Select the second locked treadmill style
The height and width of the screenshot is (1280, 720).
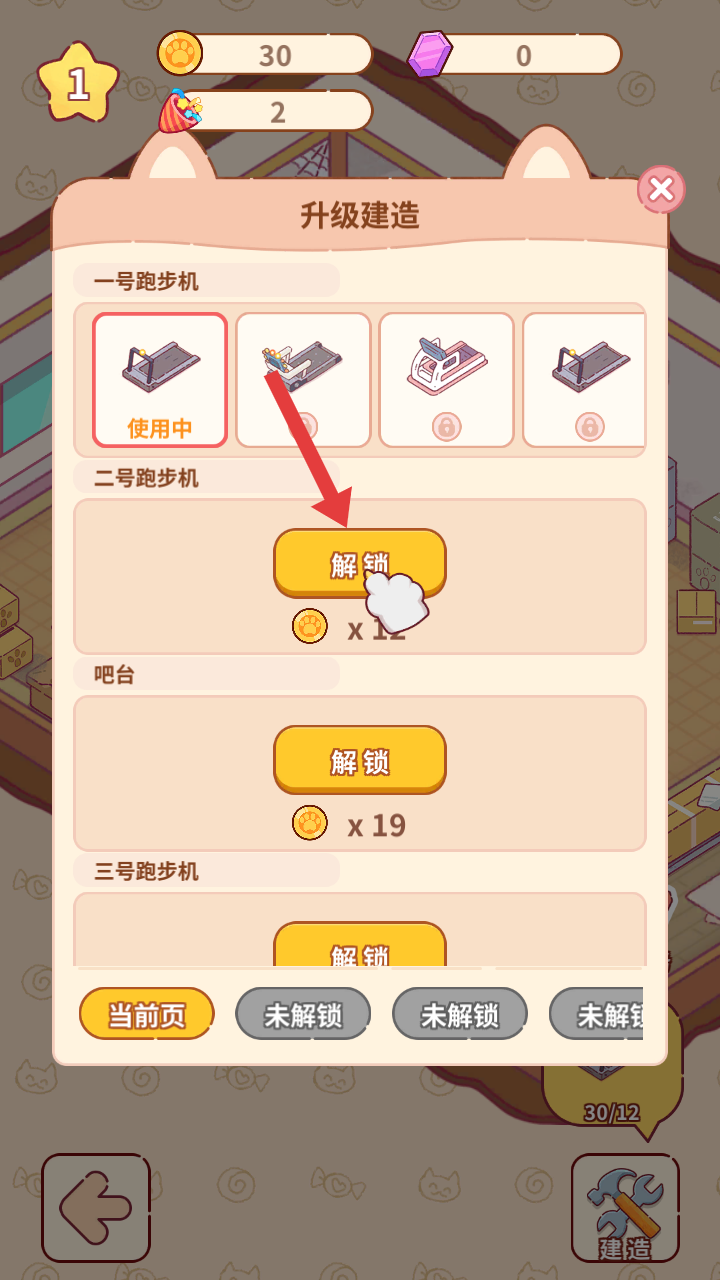pyautogui.click(x=303, y=379)
